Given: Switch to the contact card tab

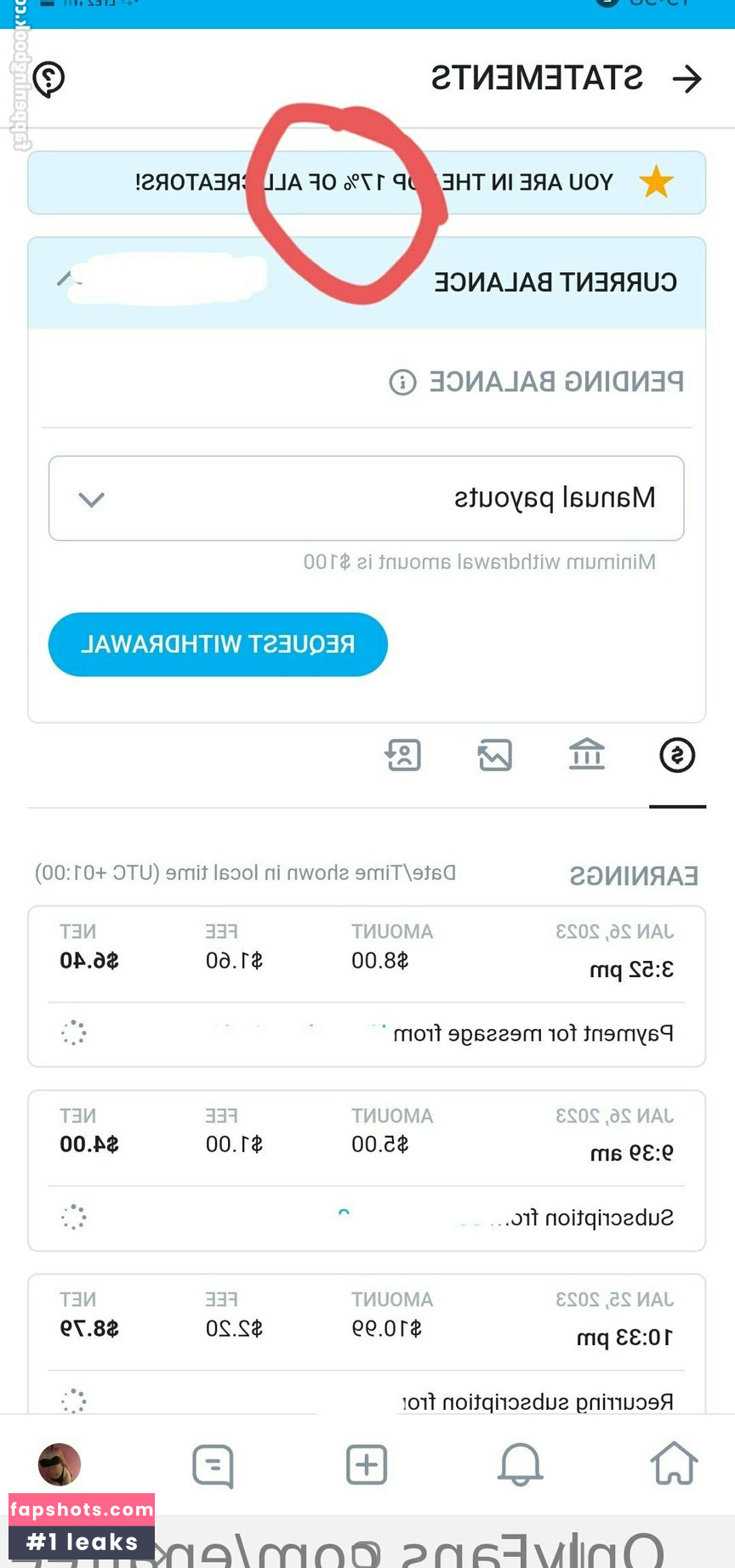Looking at the screenshot, I should click(x=403, y=755).
